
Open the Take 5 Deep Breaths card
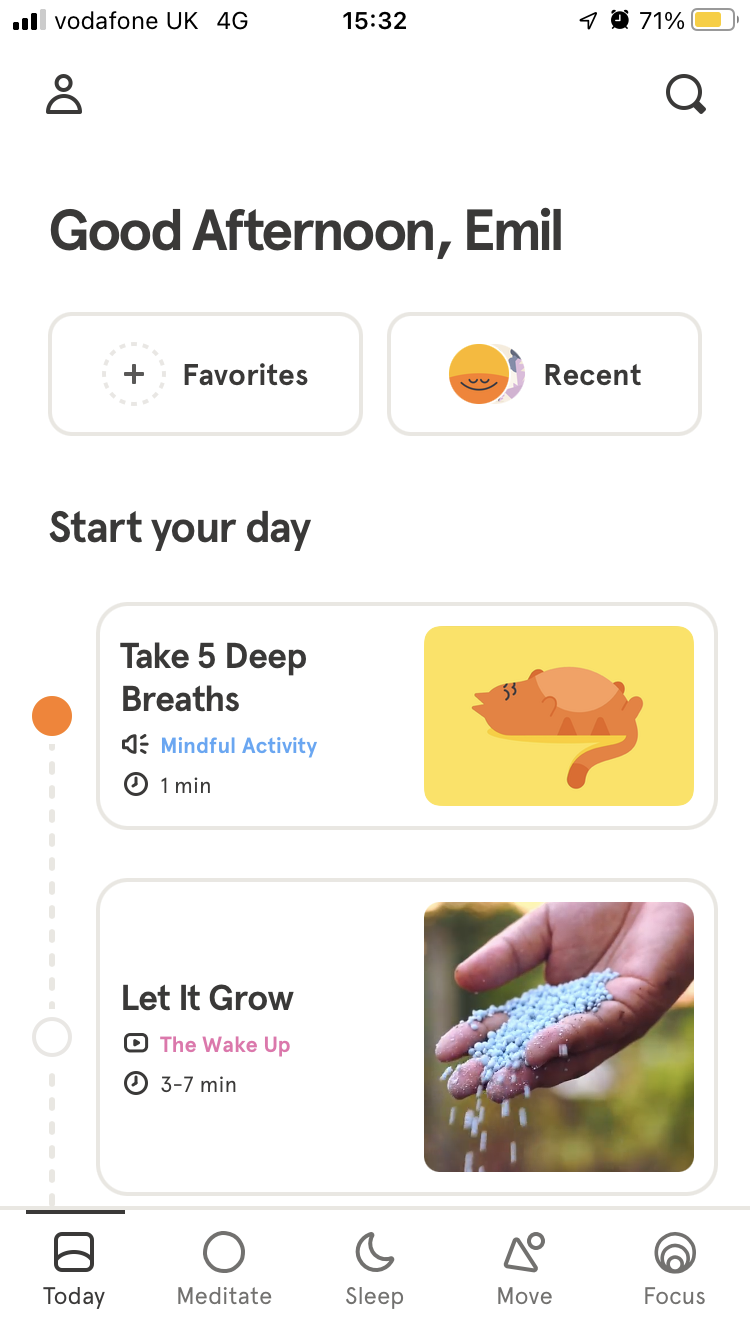pyautogui.click(x=406, y=716)
